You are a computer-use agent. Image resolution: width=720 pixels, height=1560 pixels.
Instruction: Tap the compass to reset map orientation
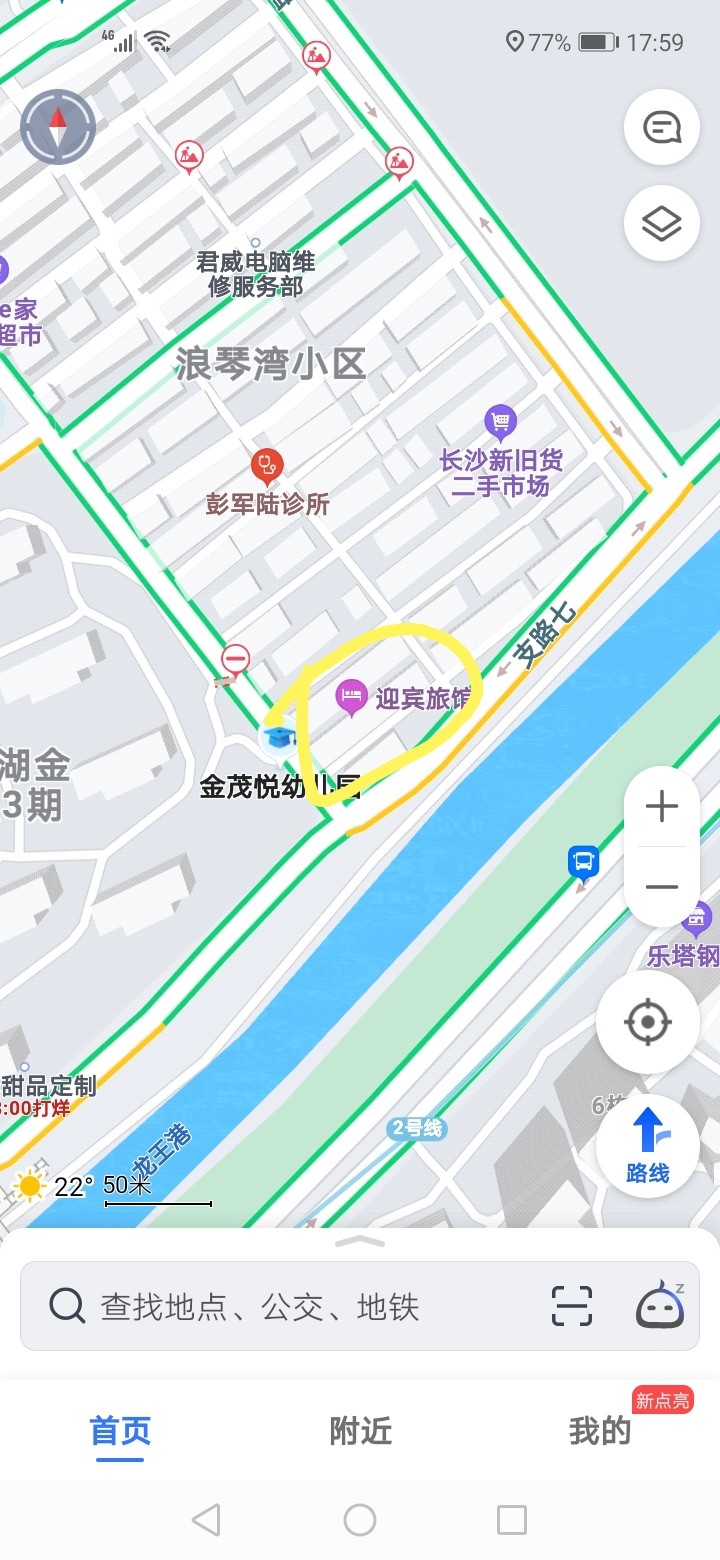pos(58,127)
